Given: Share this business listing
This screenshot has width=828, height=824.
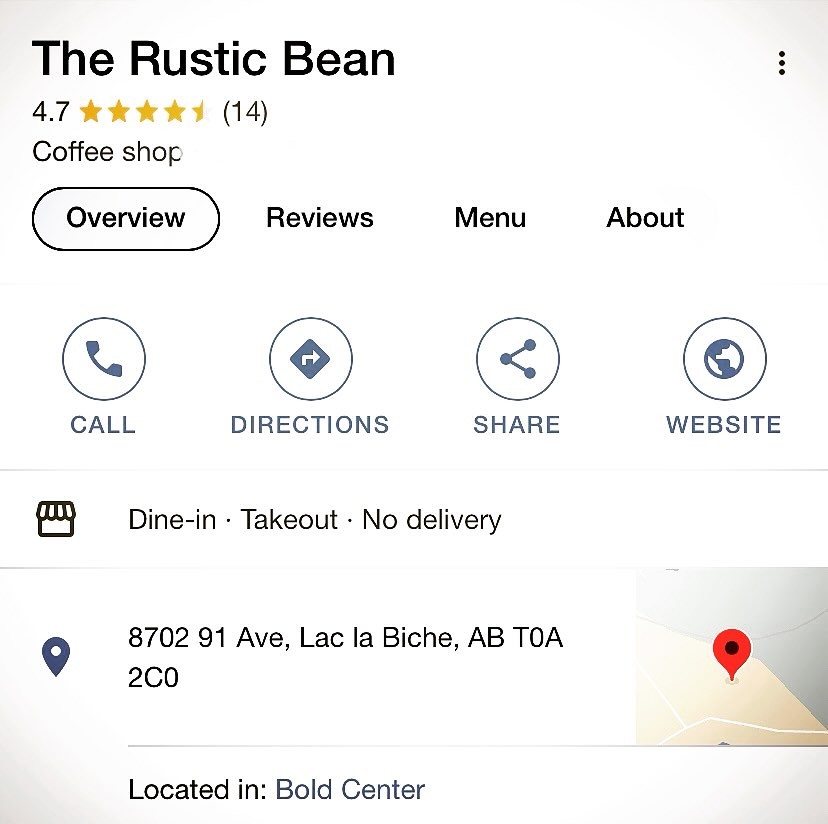Looking at the screenshot, I should tap(517, 359).
